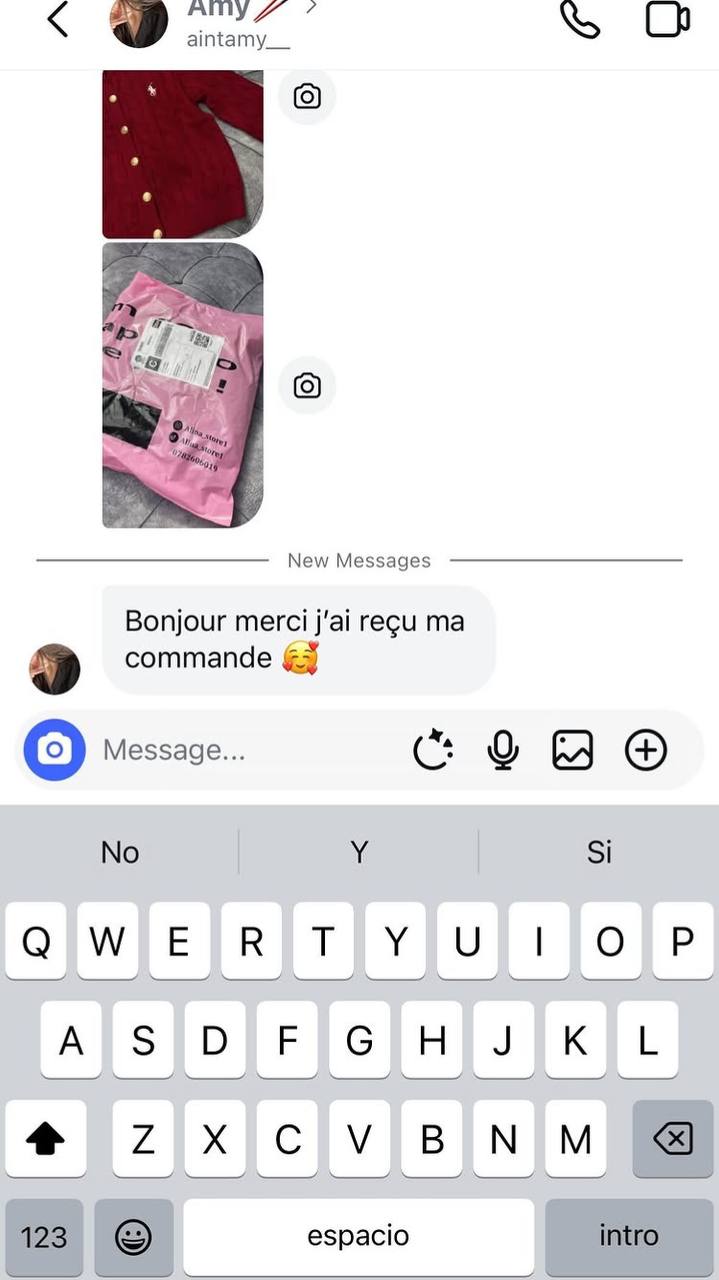Screen dimensions: 719x1280
Task: Reply with camera to the package photo
Action: (x=307, y=385)
